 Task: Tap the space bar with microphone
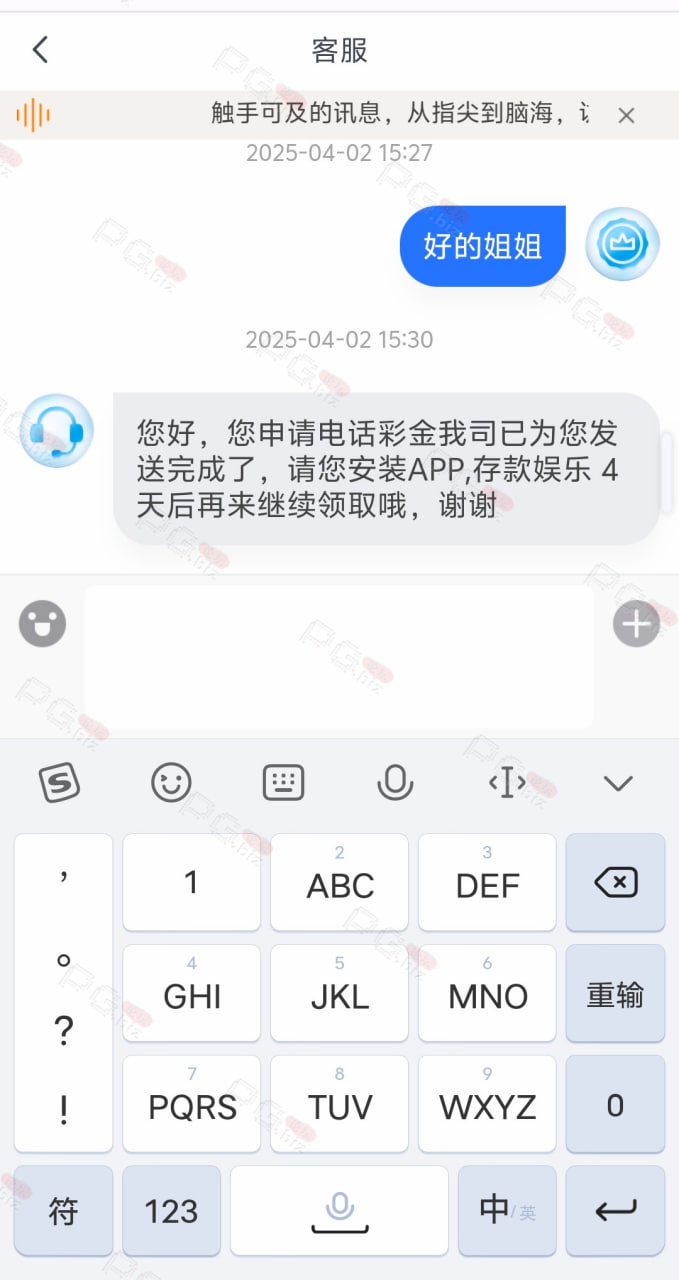(340, 1211)
